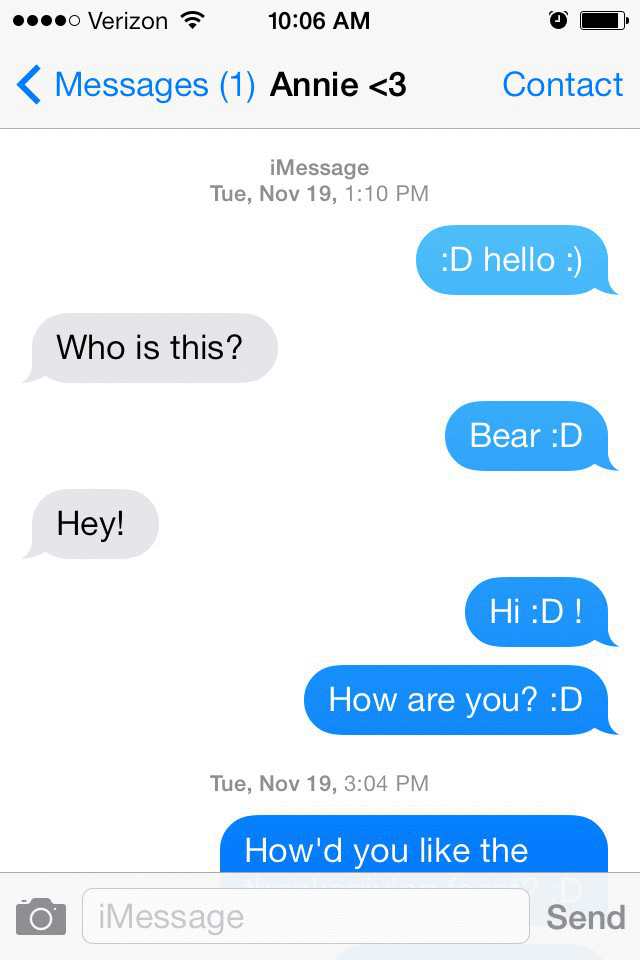Focus the iMessage text field
This screenshot has height=960, width=640.
[306, 917]
